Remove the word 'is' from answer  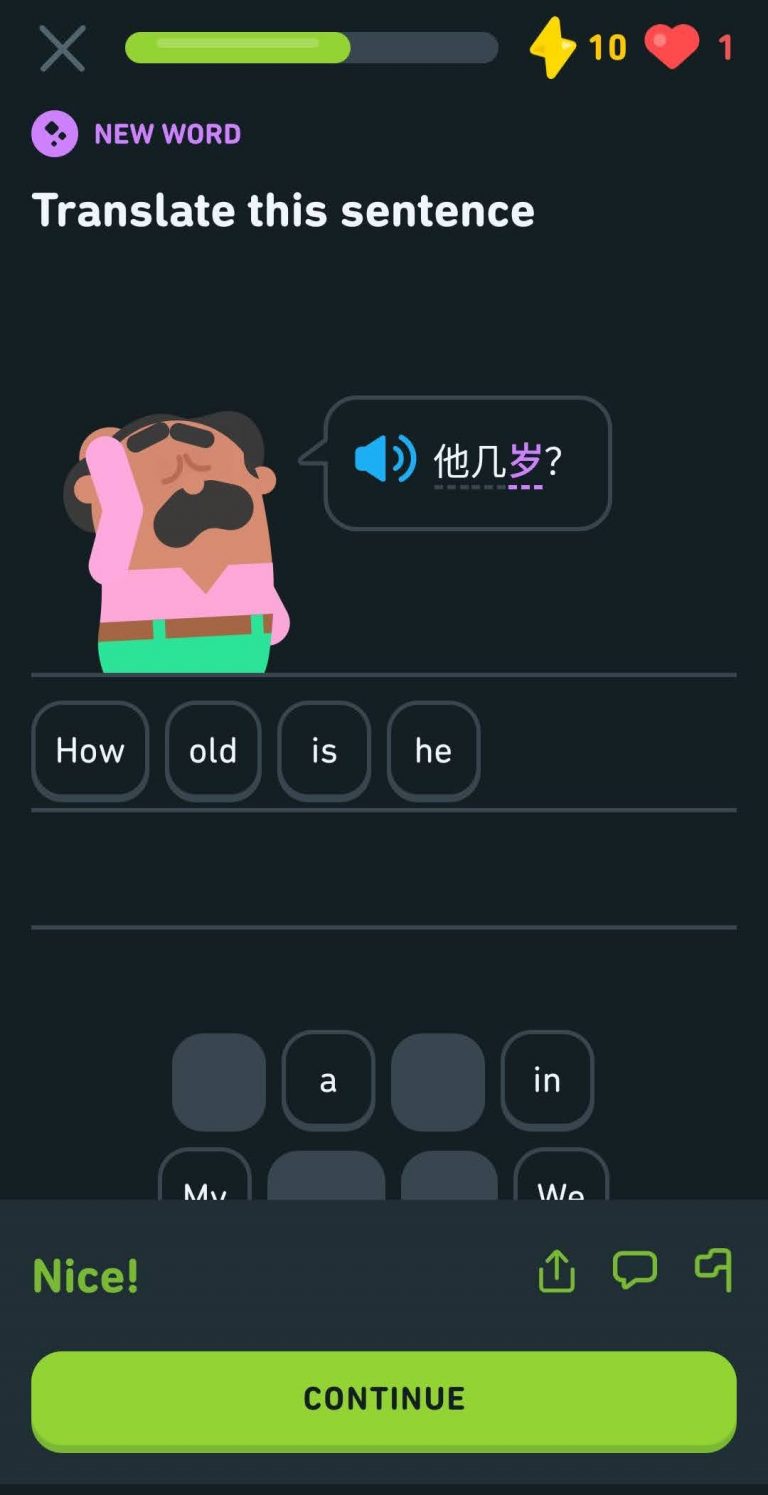[x=324, y=750]
